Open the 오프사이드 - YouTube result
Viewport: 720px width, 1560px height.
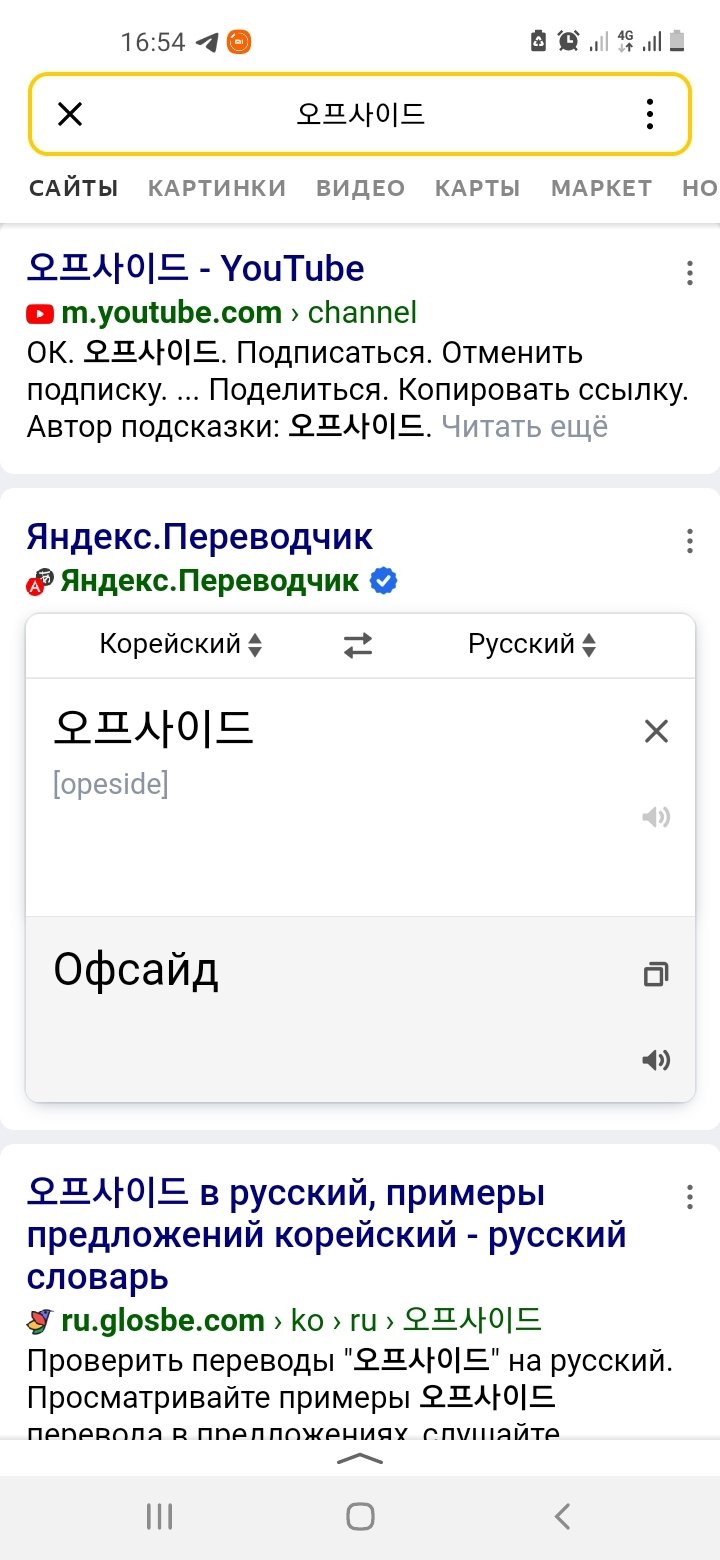pos(195,268)
